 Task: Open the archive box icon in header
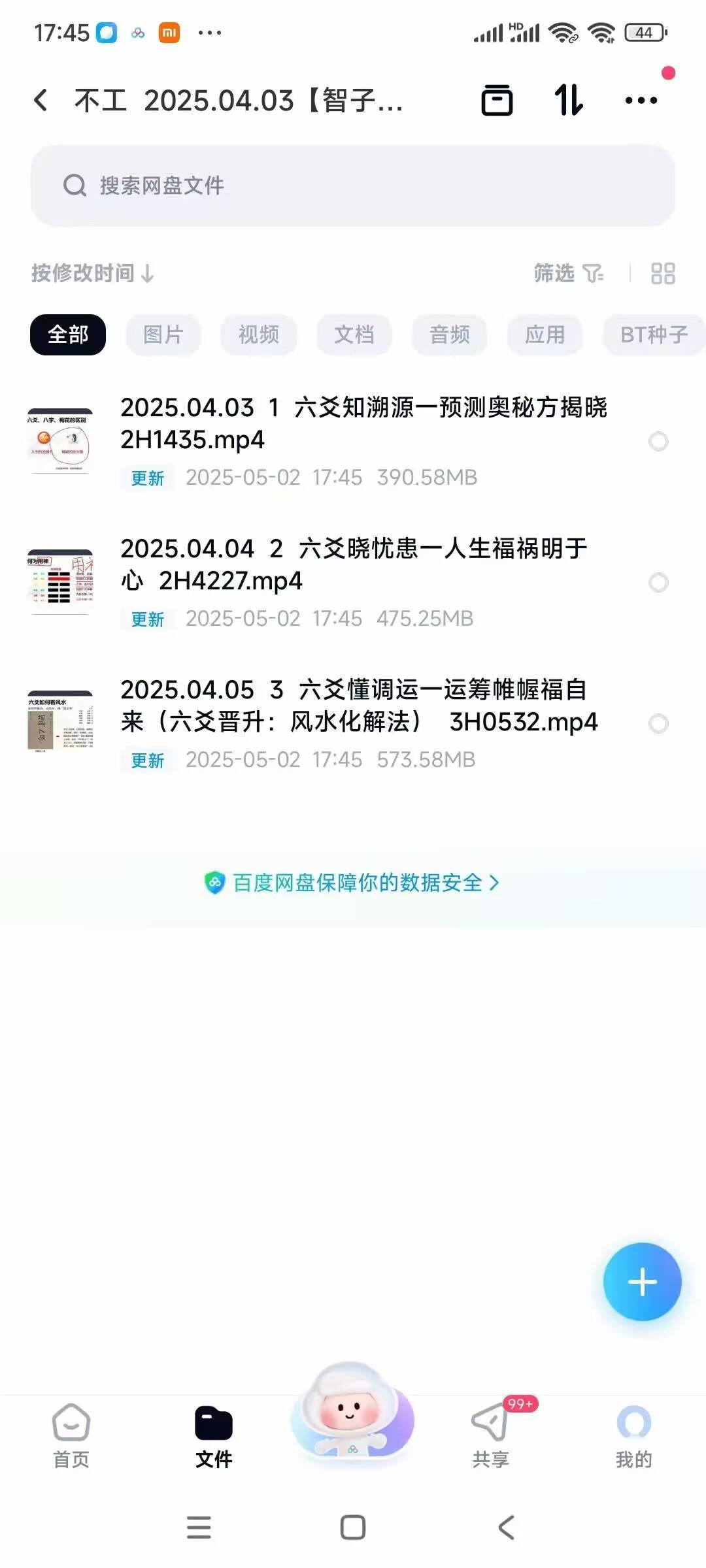497,101
